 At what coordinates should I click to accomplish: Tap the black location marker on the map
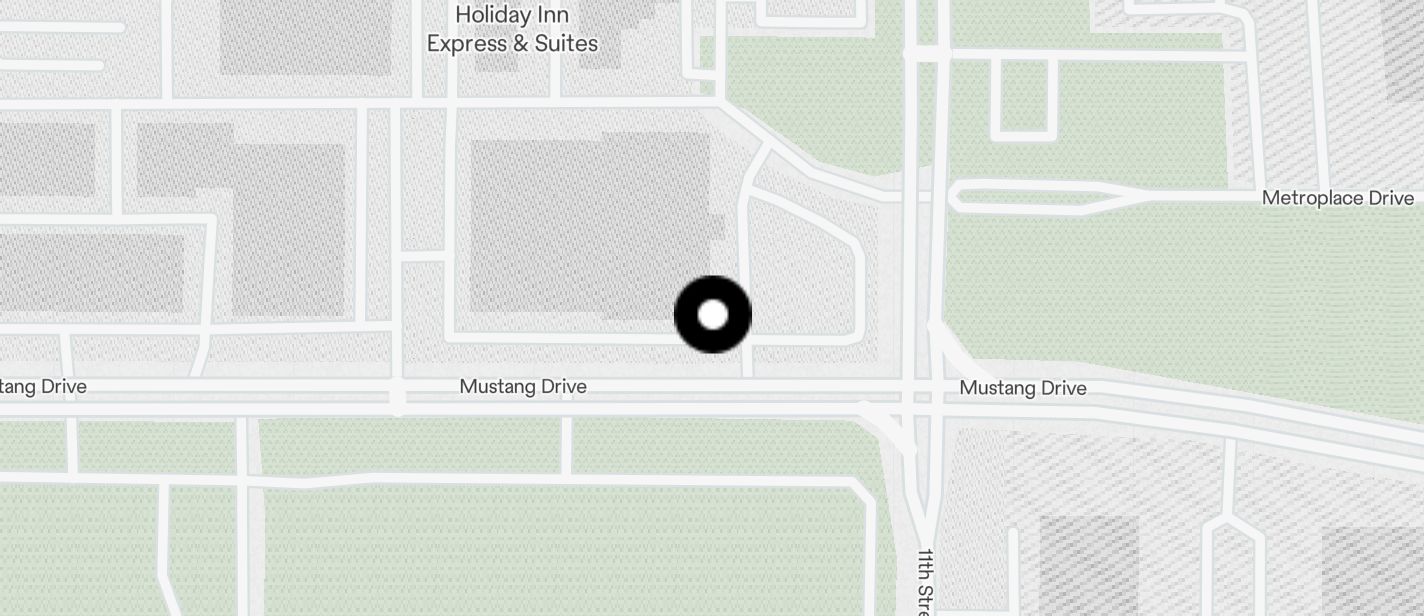click(x=713, y=315)
